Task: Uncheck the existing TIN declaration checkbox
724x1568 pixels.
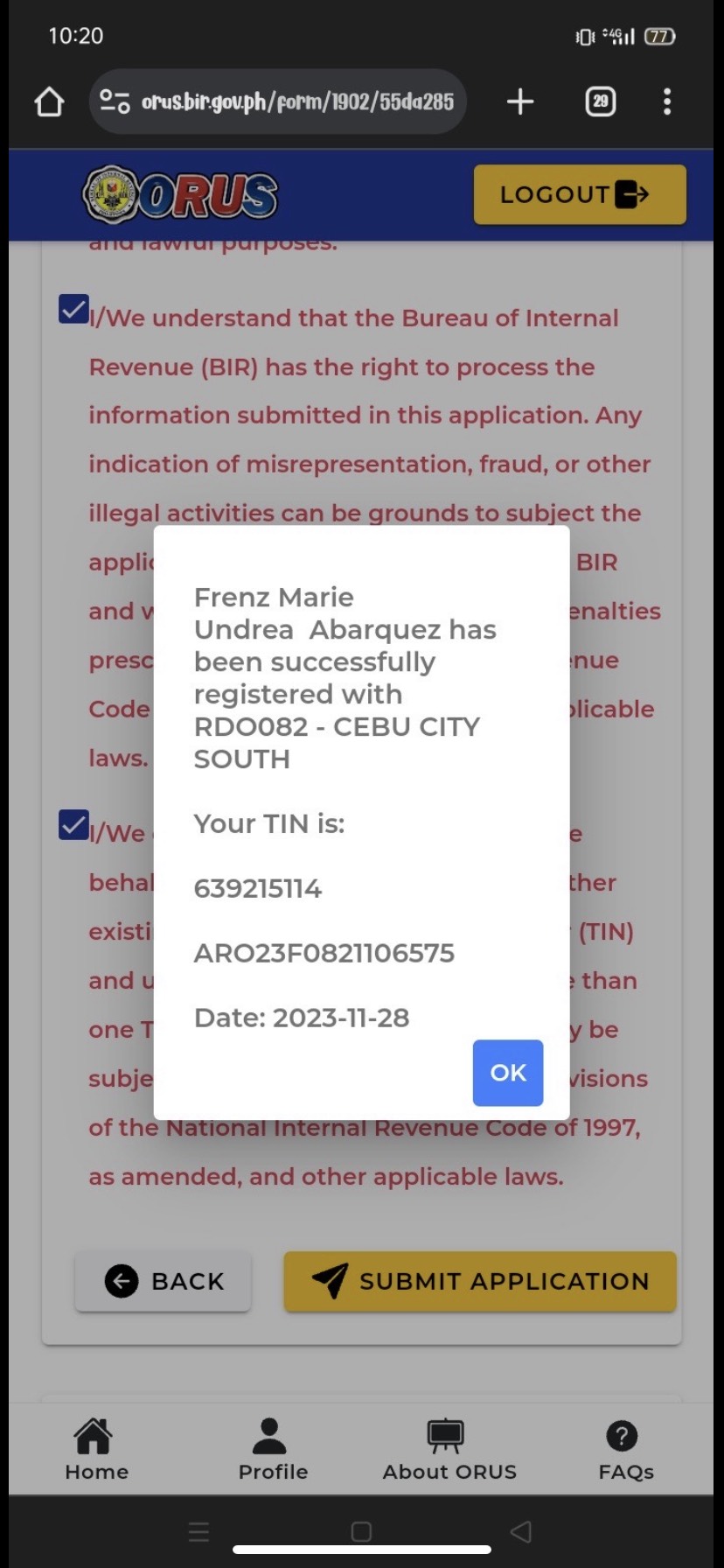Action: click(73, 824)
